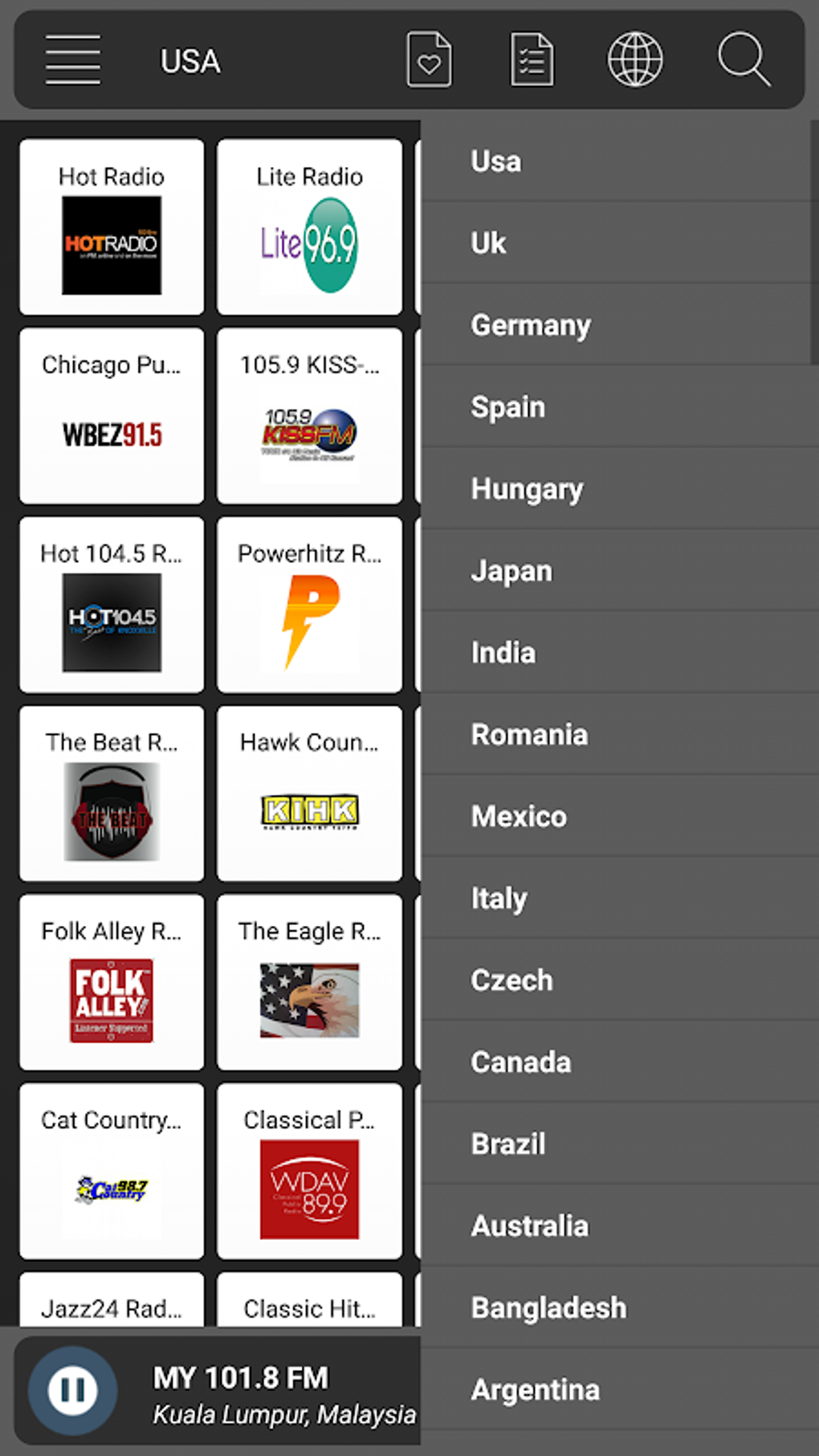819x1456 pixels.
Task: Select Argentina from the list
Action: point(619,1389)
